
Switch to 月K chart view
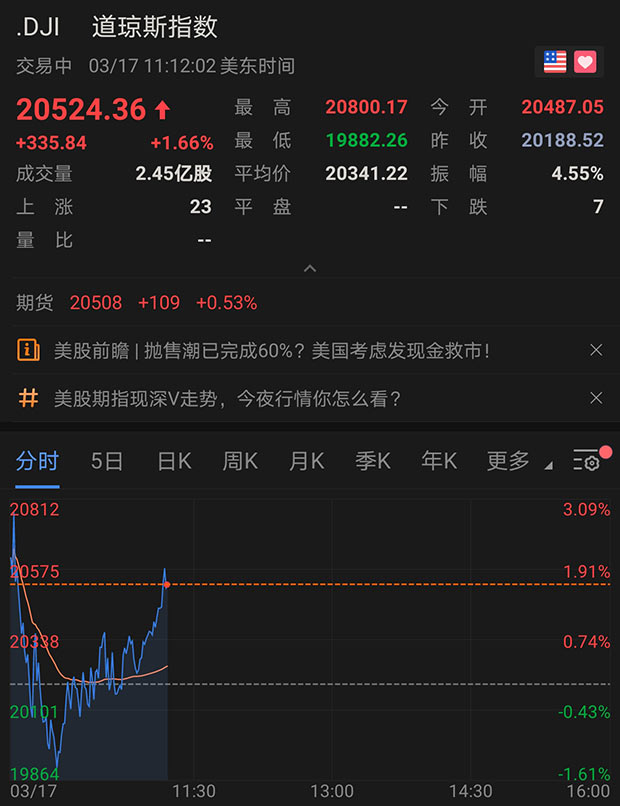click(306, 461)
